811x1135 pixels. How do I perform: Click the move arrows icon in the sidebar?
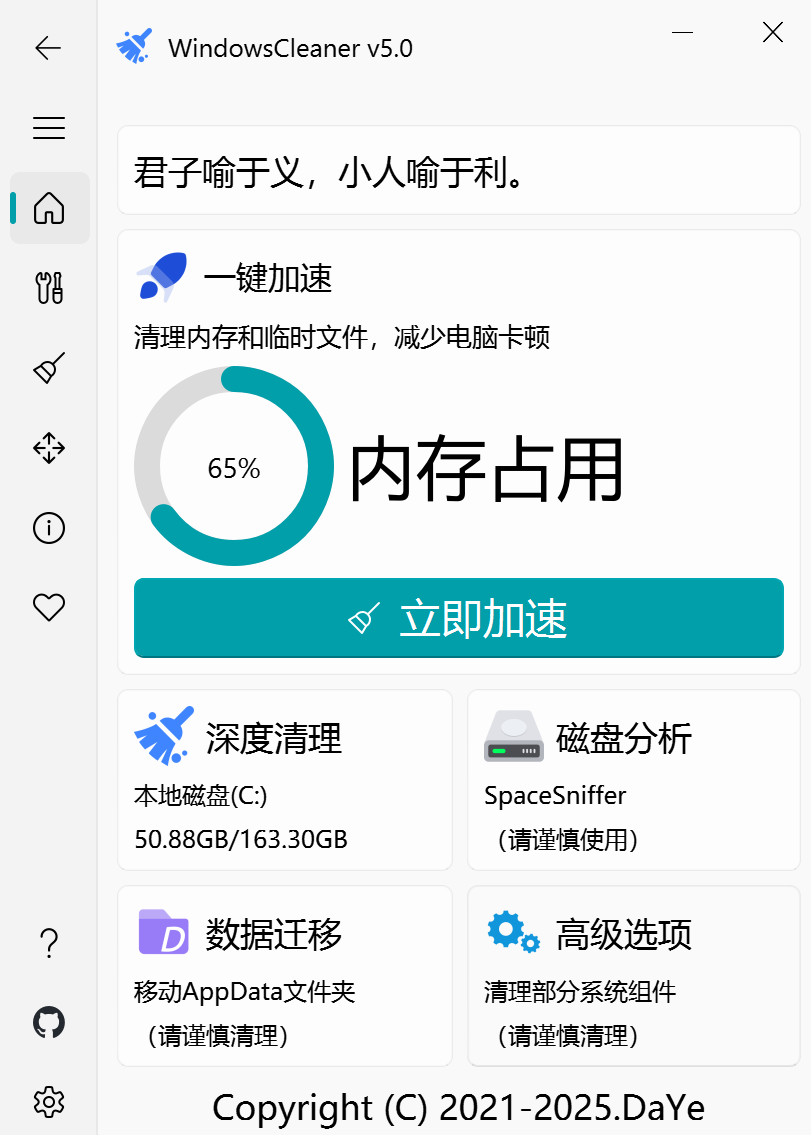coord(48,448)
